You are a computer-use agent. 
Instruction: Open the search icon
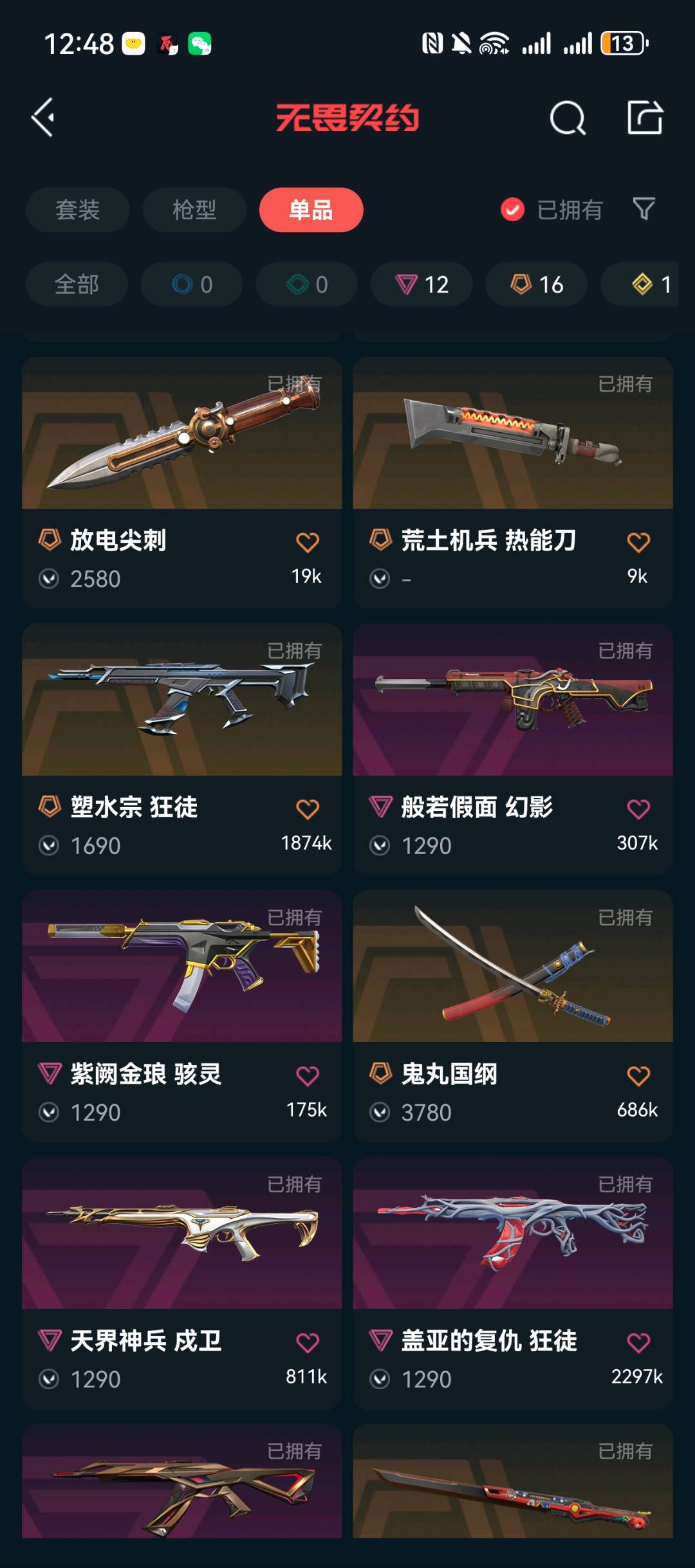click(568, 118)
